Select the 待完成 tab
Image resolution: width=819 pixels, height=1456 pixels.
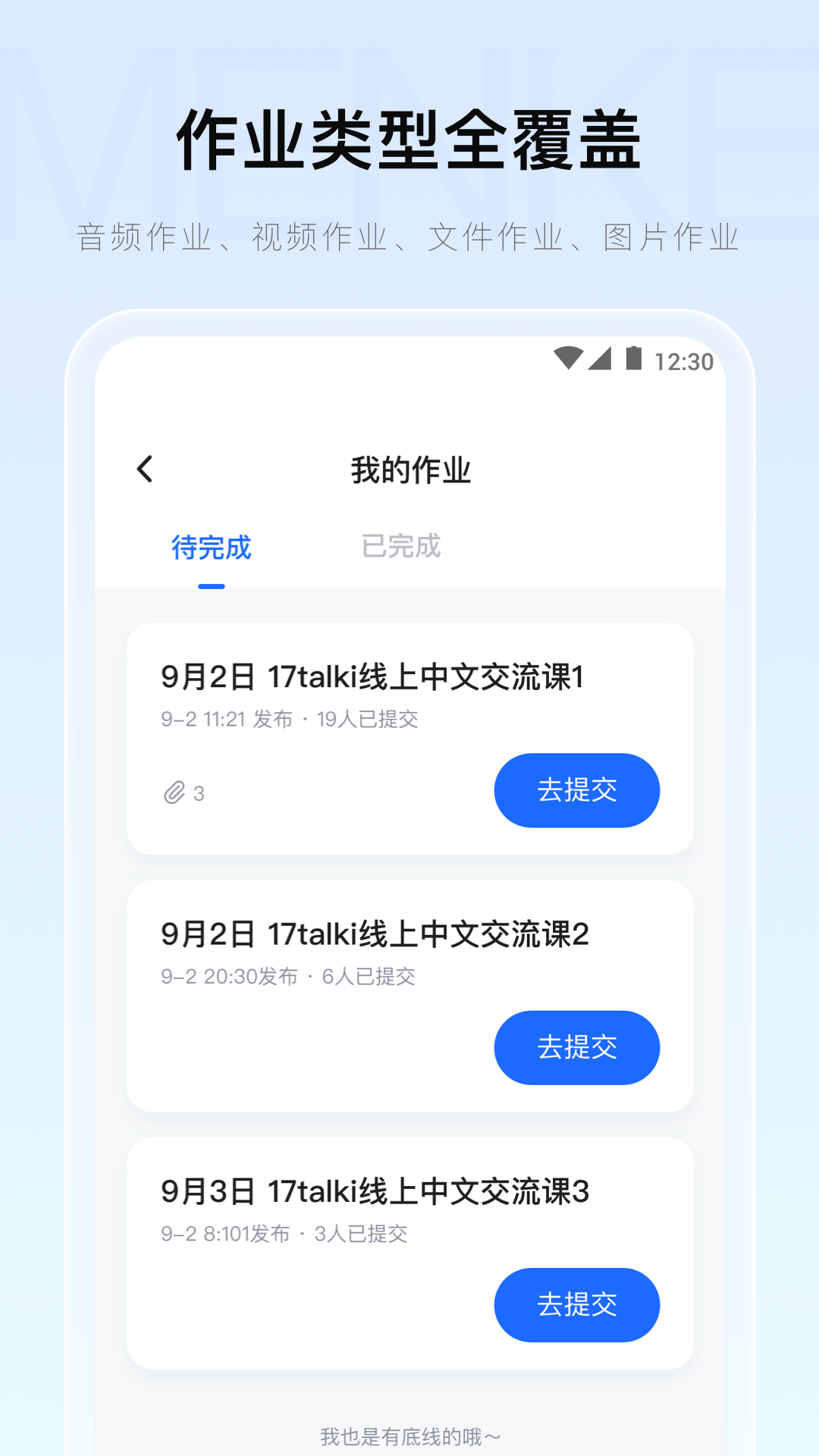212,548
